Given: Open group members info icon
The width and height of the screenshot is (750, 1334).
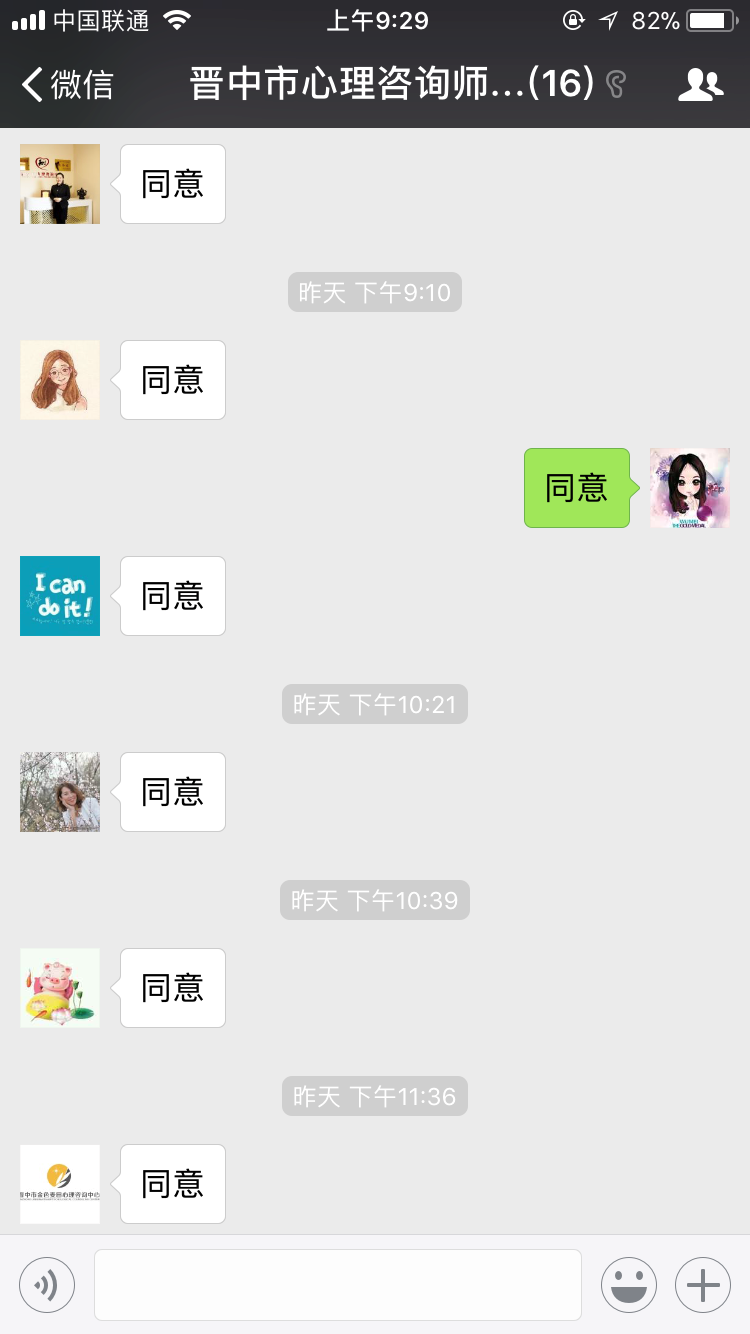Looking at the screenshot, I should (x=700, y=85).
